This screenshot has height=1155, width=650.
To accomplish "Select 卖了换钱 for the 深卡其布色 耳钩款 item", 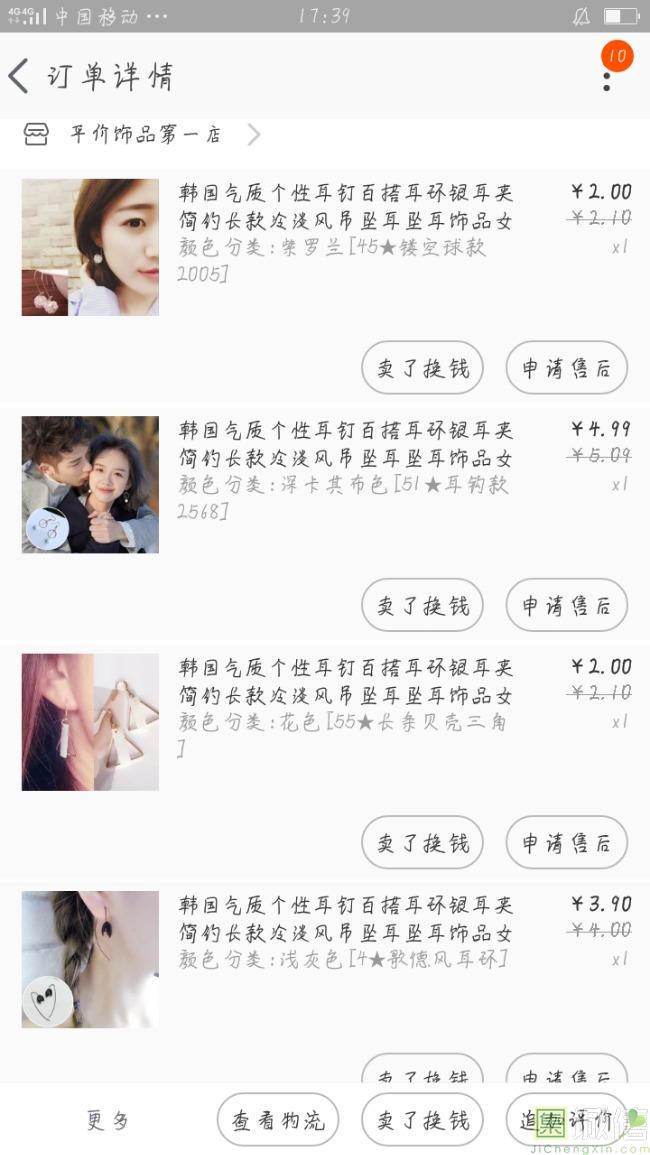I will click(422, 605).
